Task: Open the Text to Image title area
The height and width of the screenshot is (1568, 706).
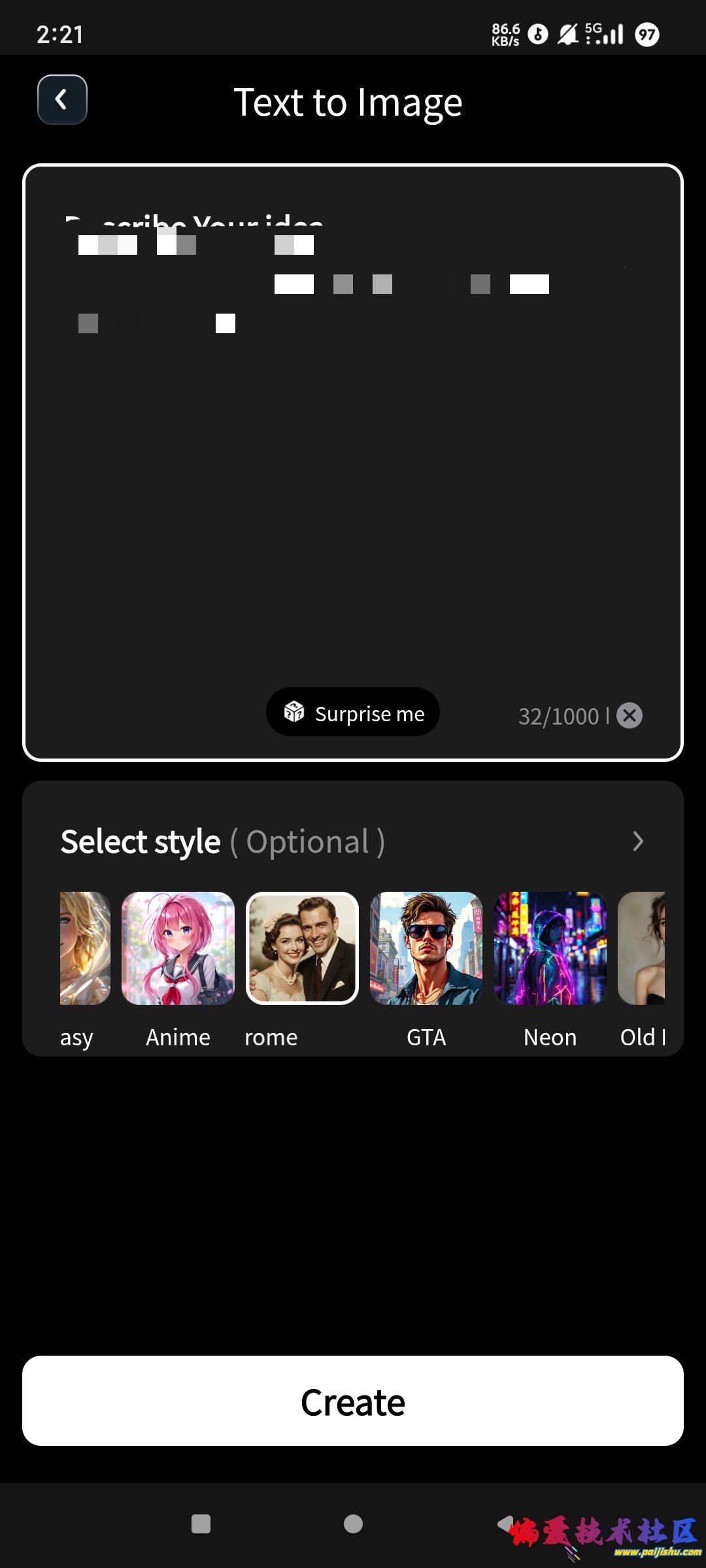Action: pos(349,102)
